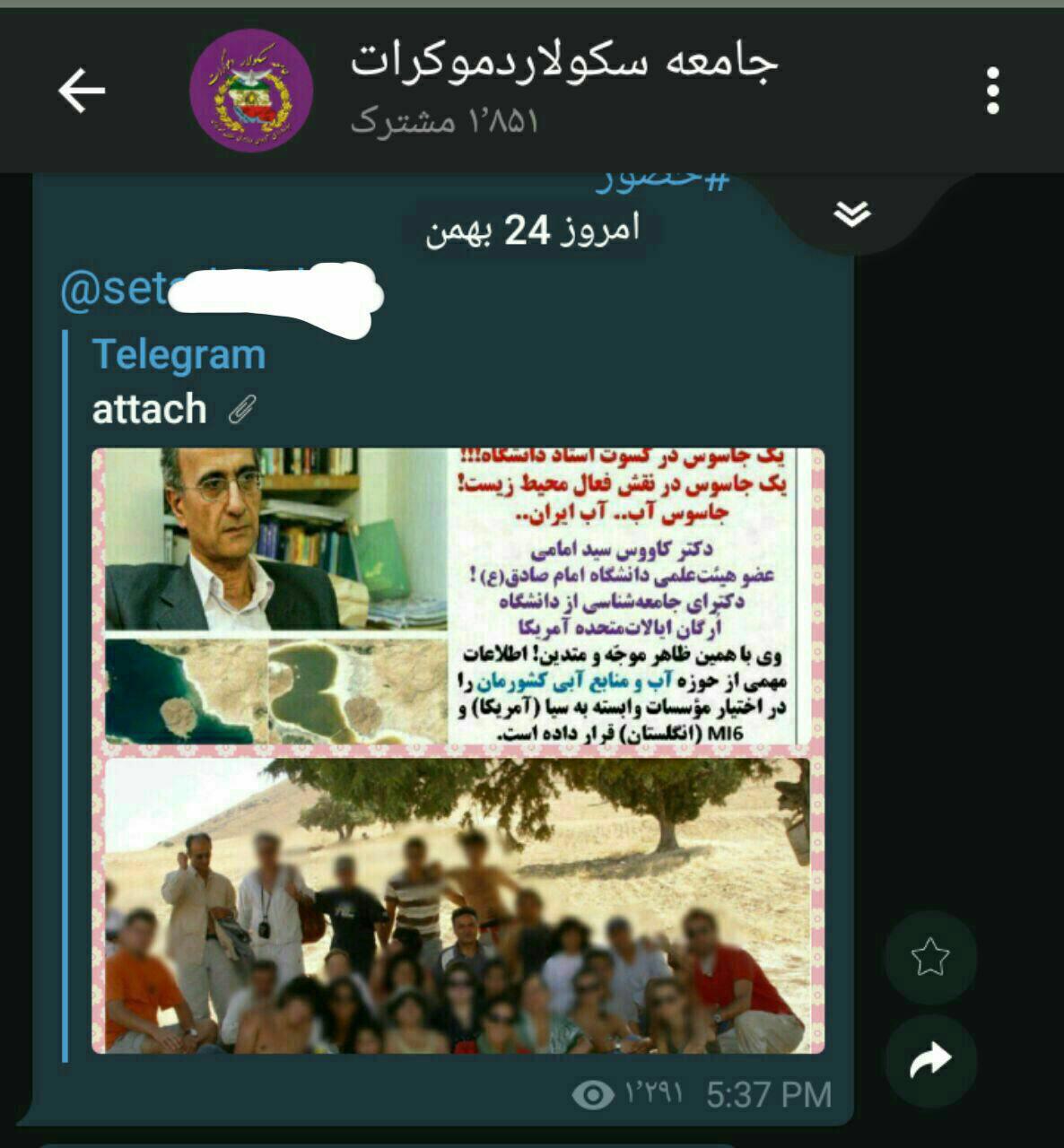Open the three-dot overflow menu
Image resolution: width=1064 pixels, height=1148 pixels.
[x=992, y=91]
